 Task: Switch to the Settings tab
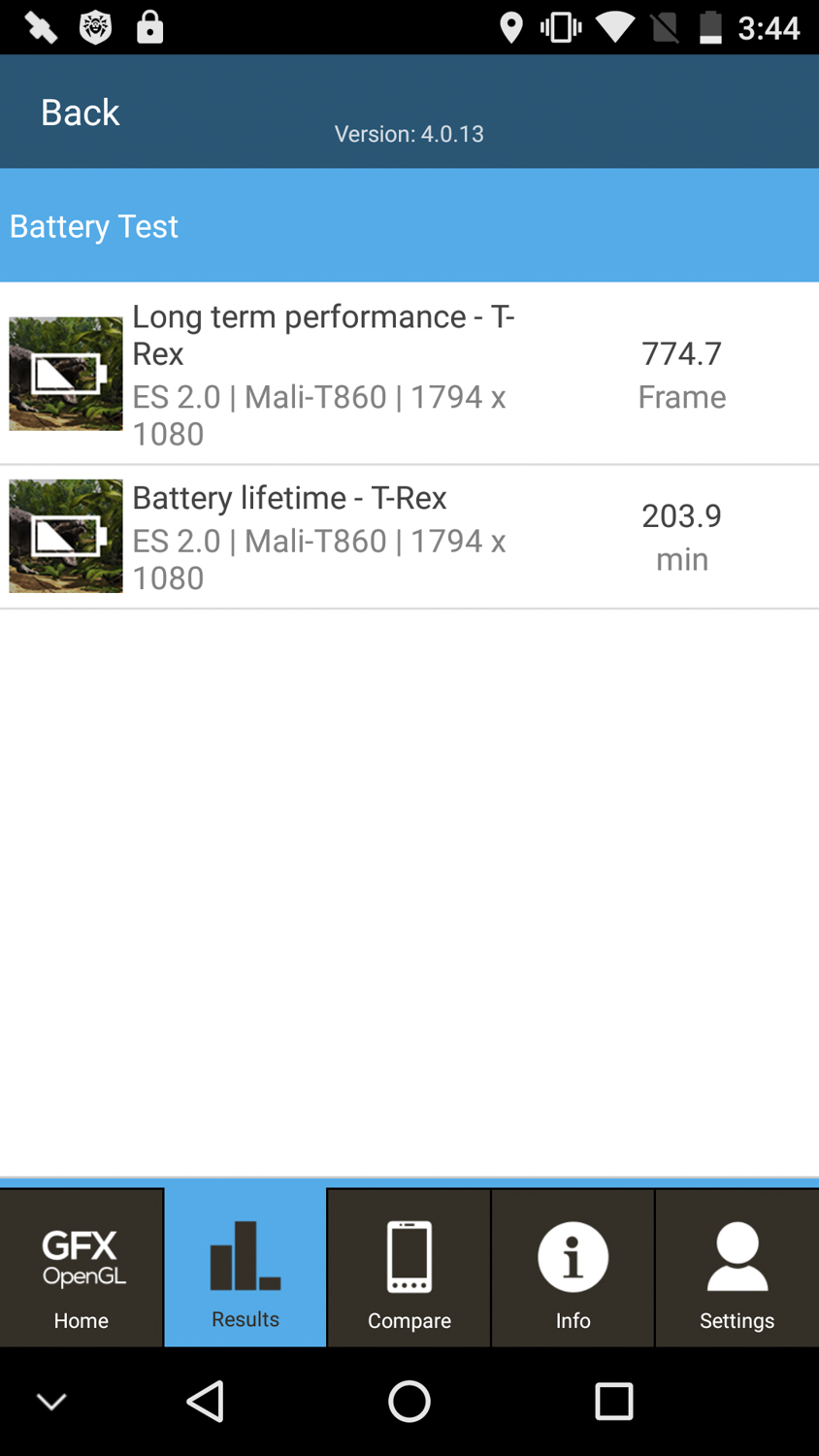tap(737, 1268)
